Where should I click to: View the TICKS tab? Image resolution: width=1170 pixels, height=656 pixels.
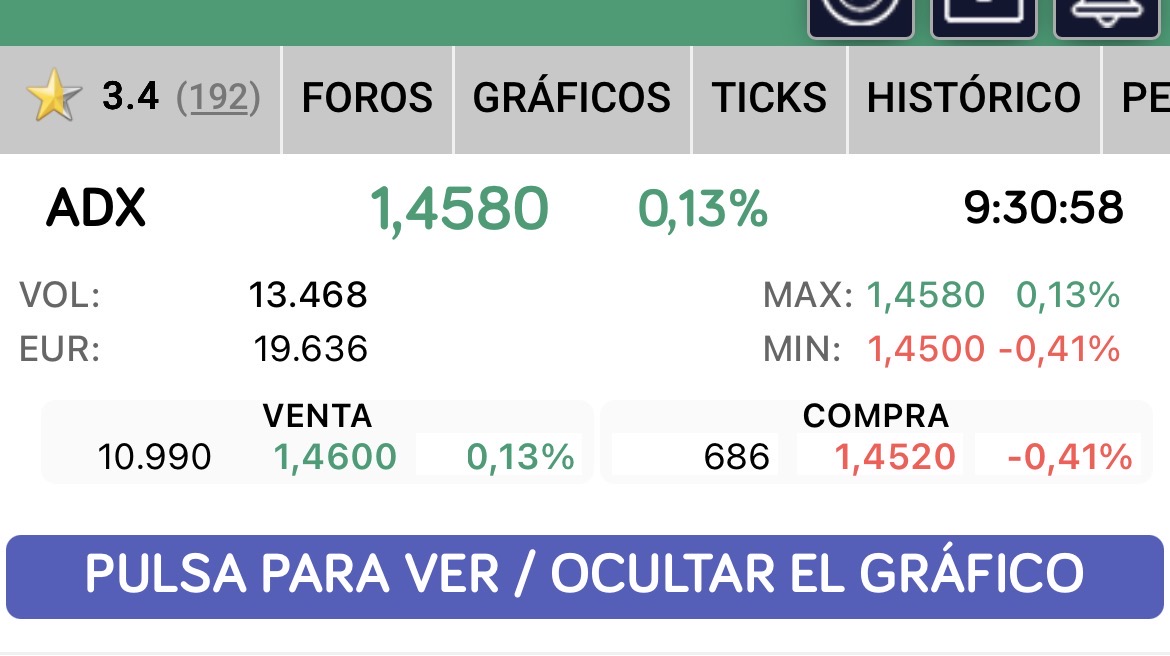(769, 98)
